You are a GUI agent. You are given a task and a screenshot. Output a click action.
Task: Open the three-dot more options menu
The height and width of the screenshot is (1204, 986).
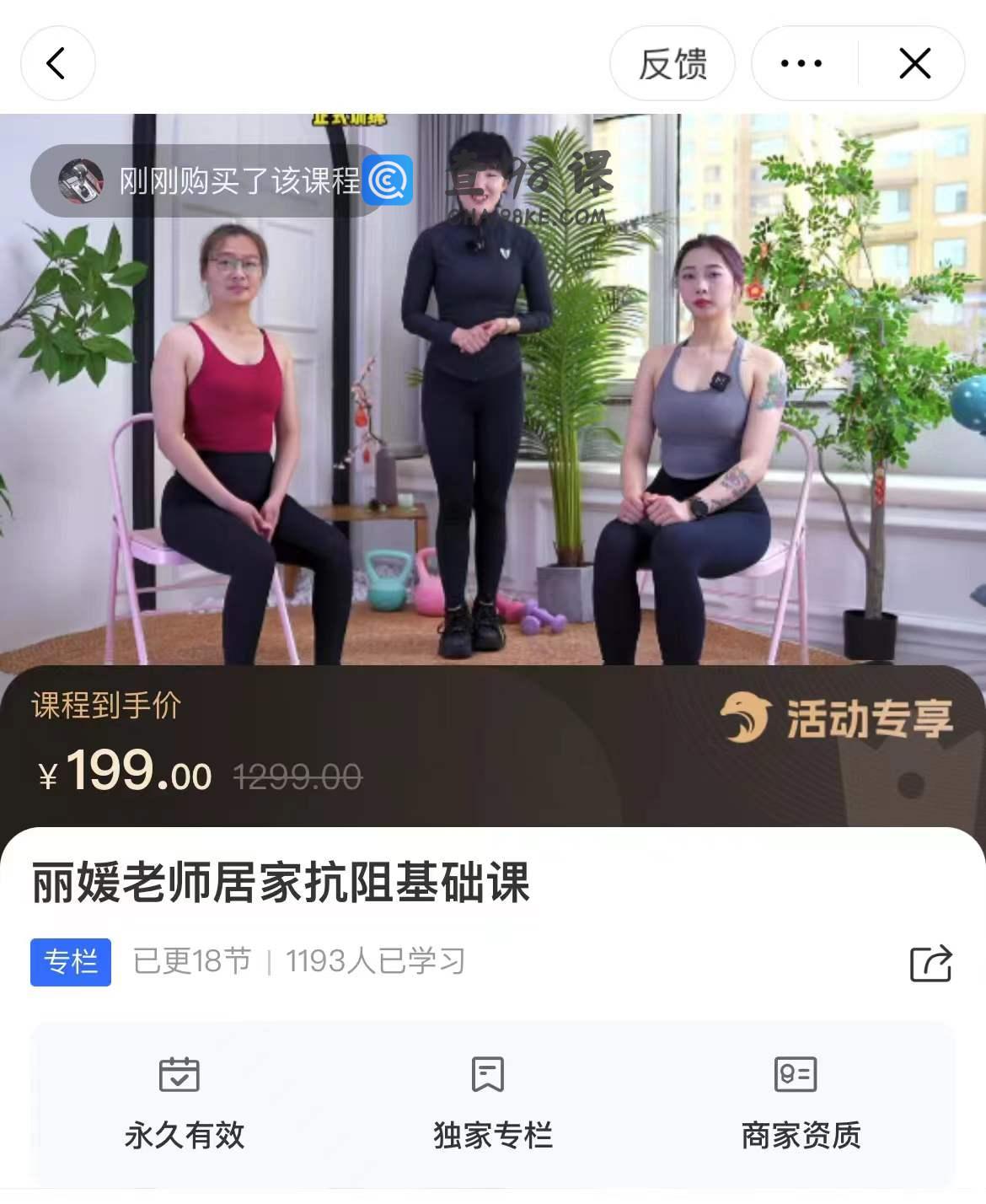[x=801, y=64]
